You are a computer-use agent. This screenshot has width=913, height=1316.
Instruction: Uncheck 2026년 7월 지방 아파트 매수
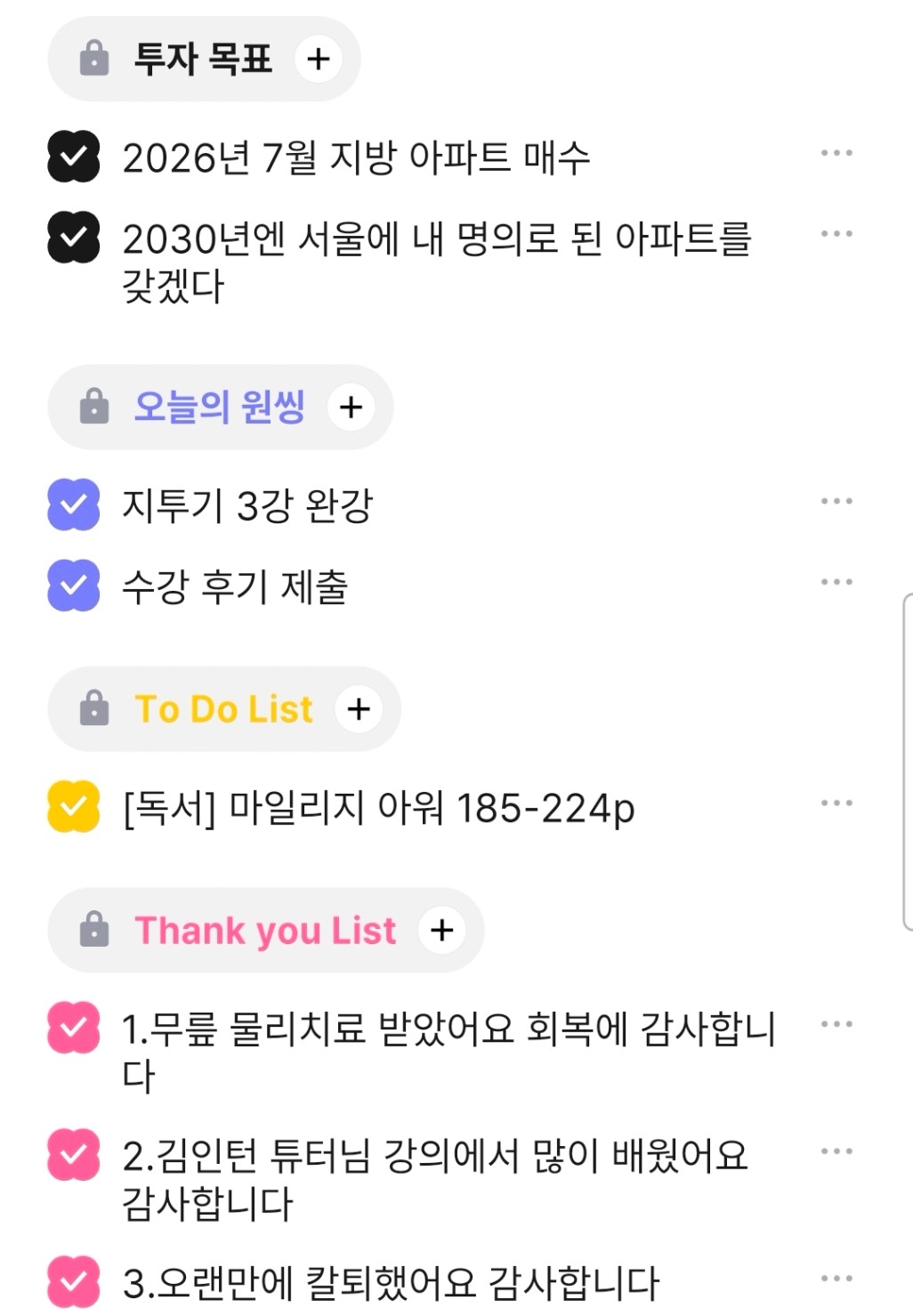tap(74, 157)
